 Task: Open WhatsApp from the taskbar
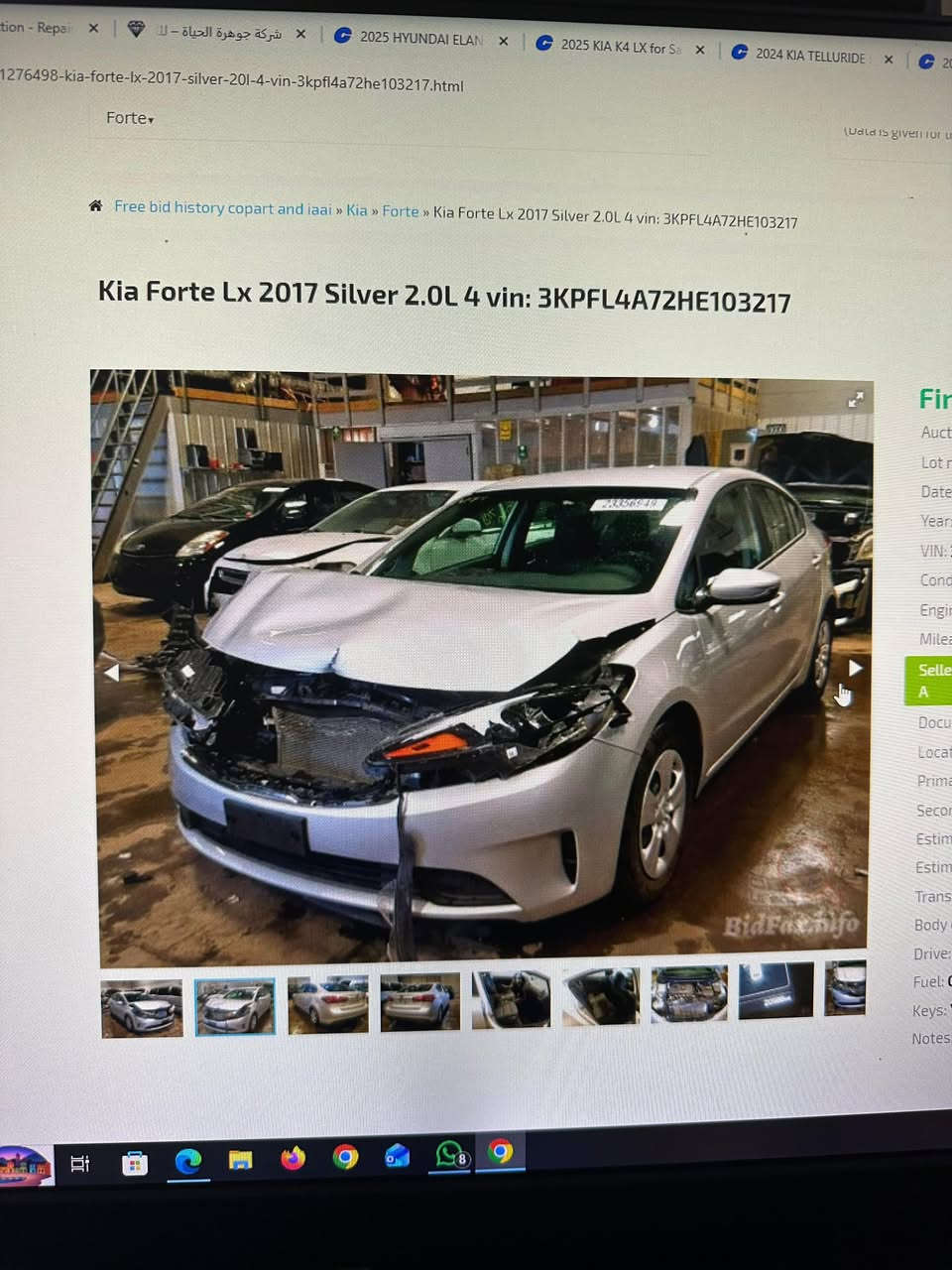coord(450,1154)
